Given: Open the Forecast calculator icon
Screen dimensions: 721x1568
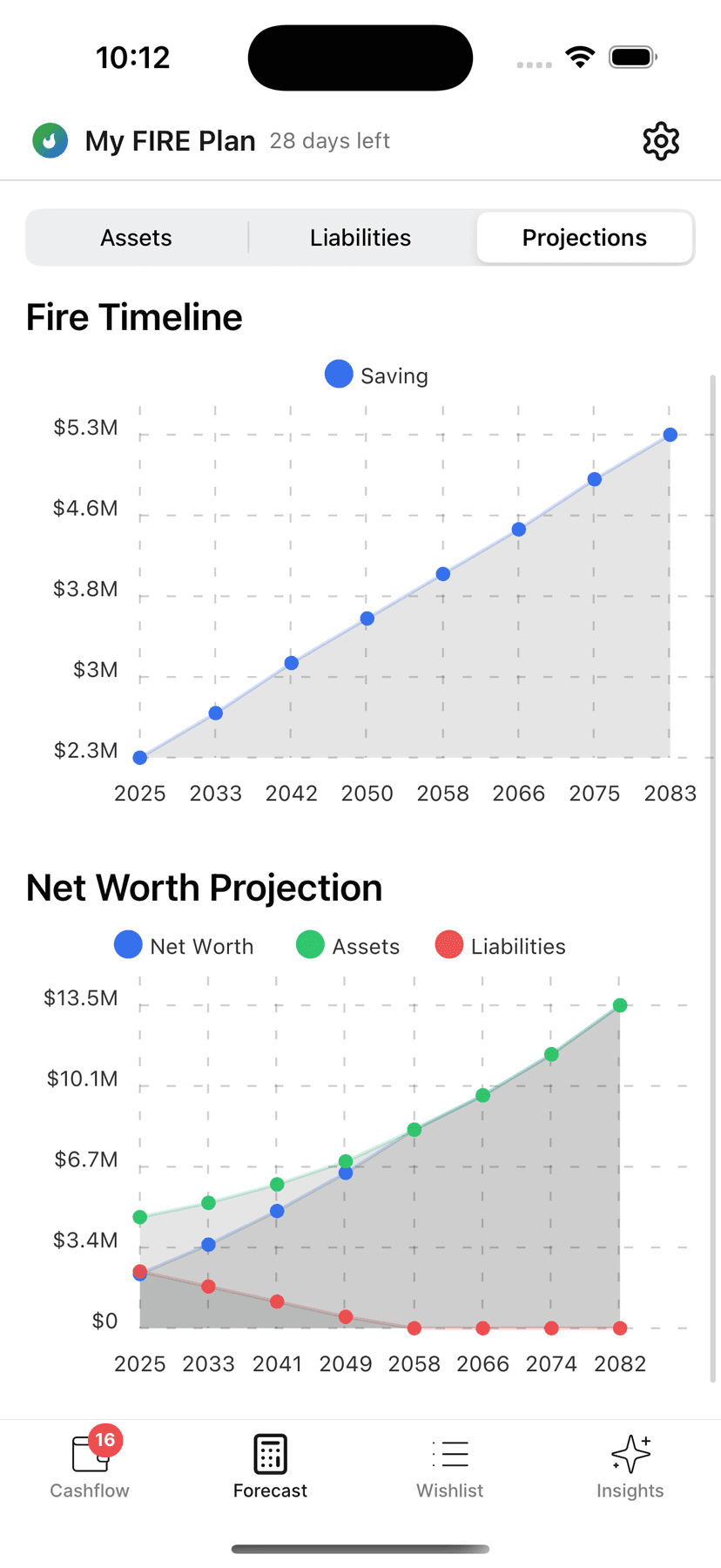Looking at the screenshot, I should pyautogui.click(x=270, y=1453).
